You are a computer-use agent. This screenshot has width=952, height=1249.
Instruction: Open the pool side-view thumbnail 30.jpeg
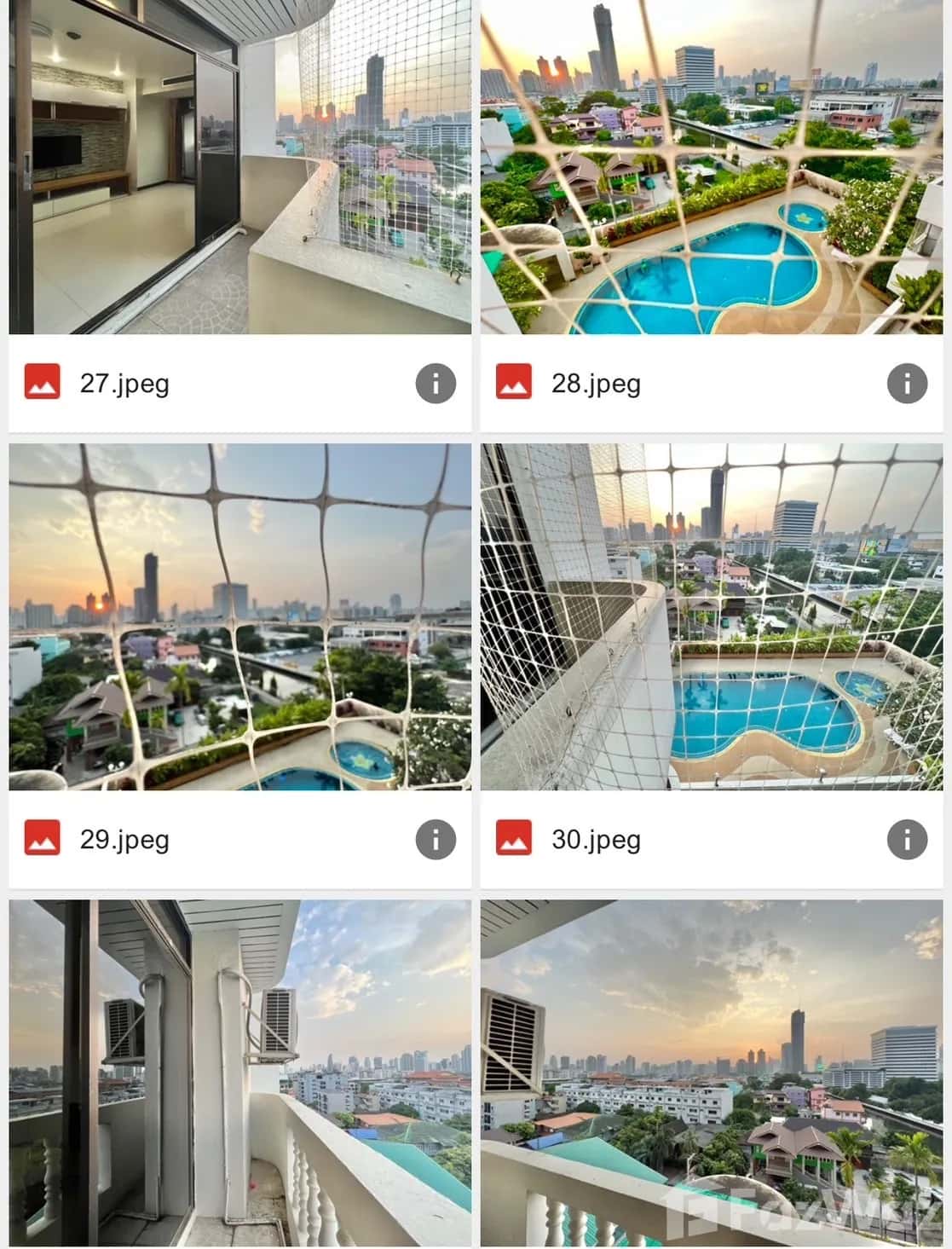click(712, 622)
